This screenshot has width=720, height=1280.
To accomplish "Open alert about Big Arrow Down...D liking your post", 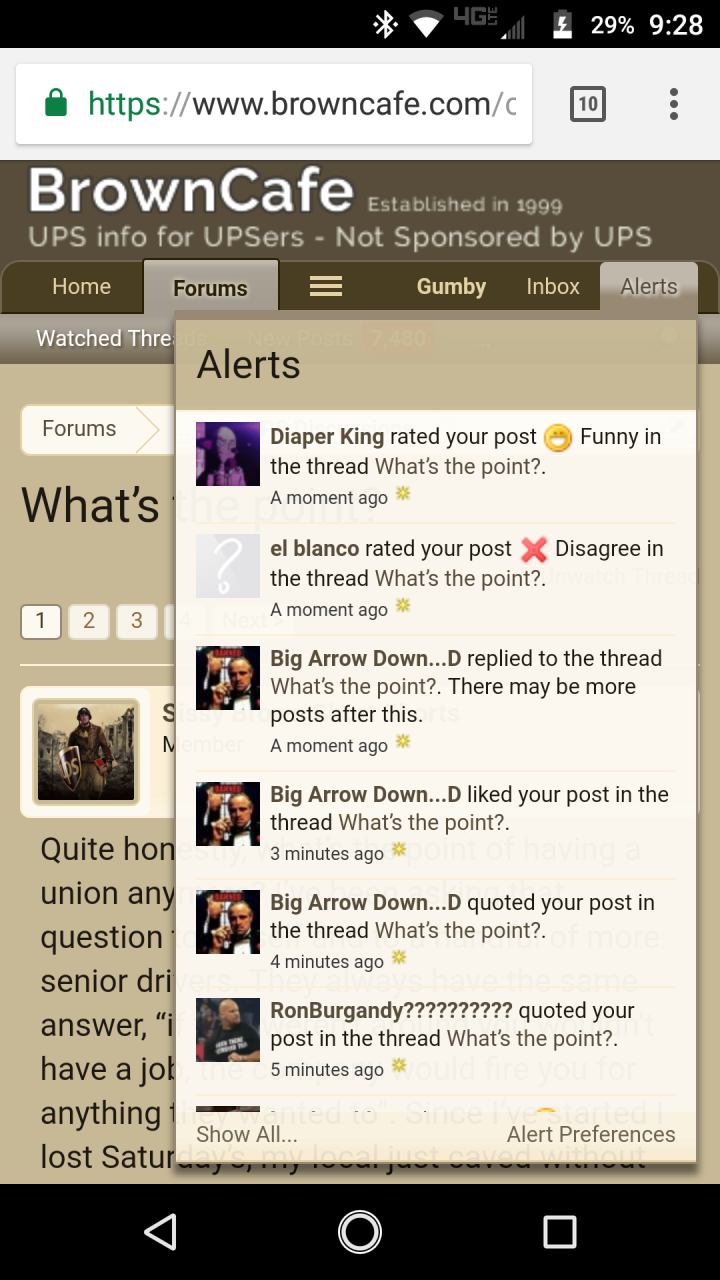I will point(436,823).
